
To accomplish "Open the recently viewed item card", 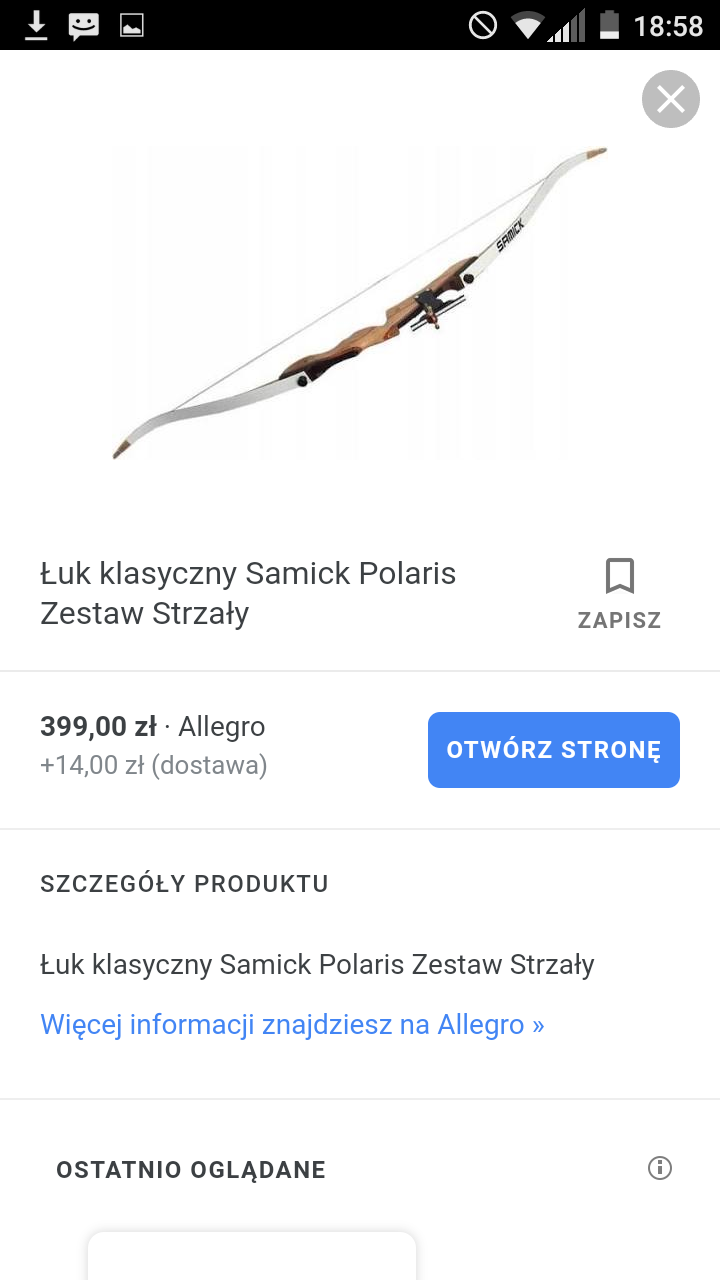I will point(252,1256).
